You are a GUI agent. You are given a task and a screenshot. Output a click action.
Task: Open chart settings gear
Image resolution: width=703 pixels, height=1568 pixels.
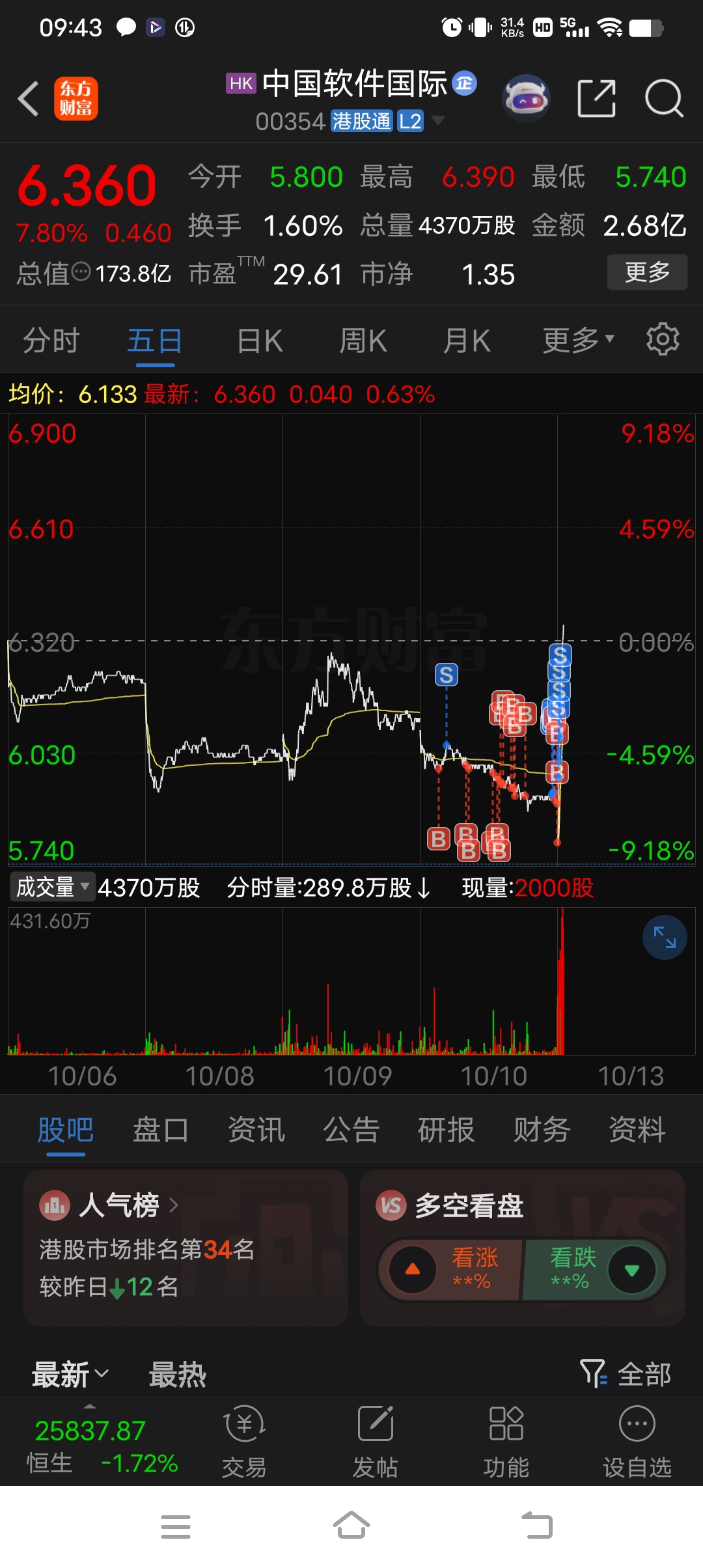click(x=663, y=339)
